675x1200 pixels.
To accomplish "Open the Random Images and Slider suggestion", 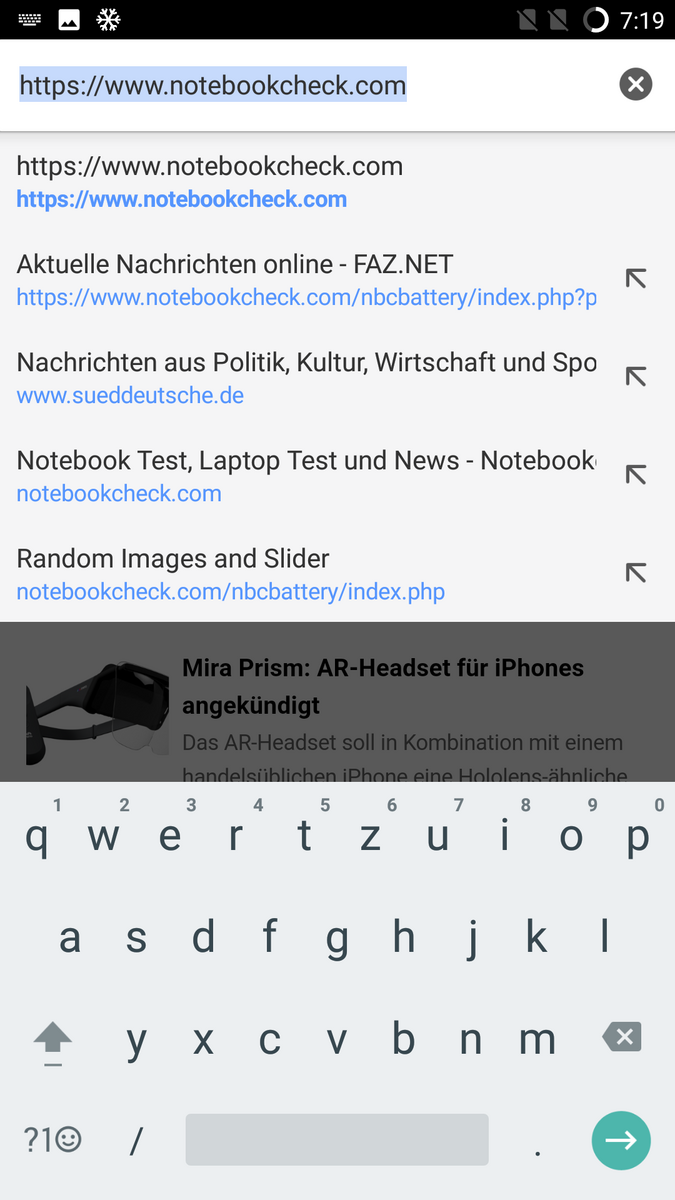I will point(300,574).
